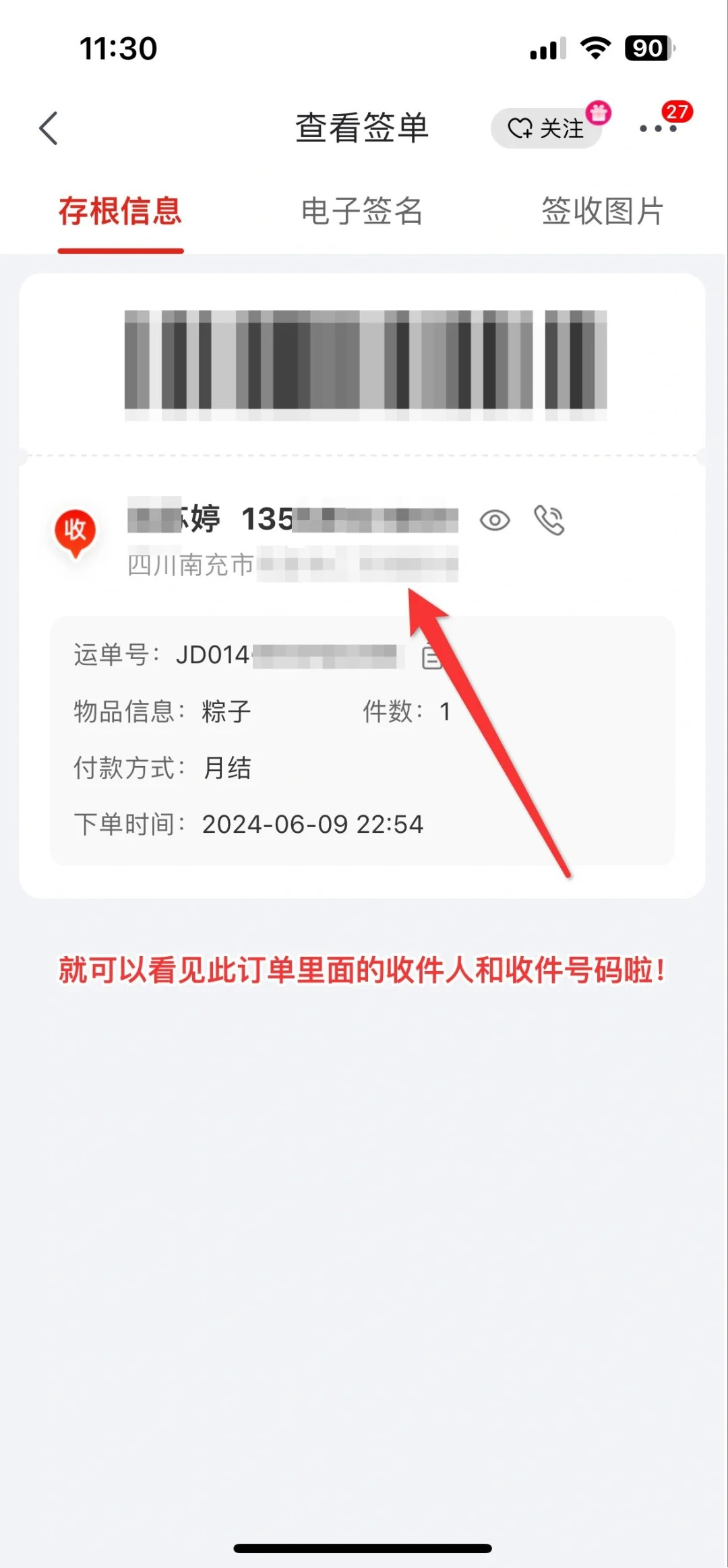
Task: Go back from 查看签单 page
Action: tap(49, 128)
